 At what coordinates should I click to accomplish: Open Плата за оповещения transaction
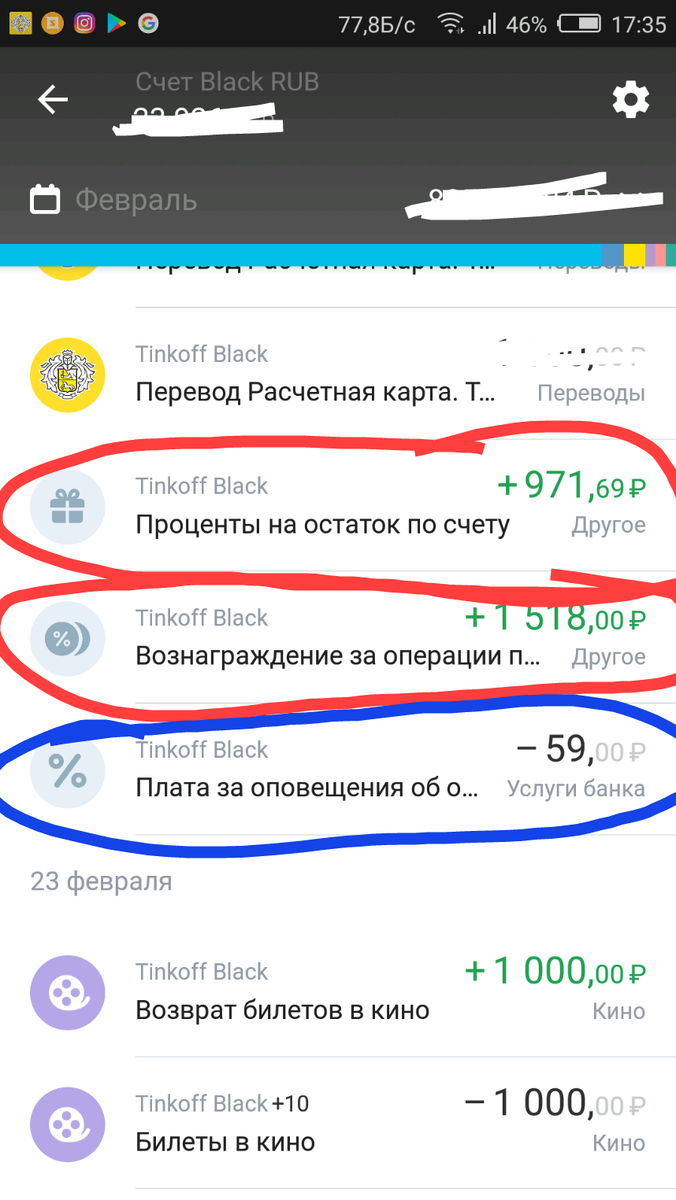338,769
